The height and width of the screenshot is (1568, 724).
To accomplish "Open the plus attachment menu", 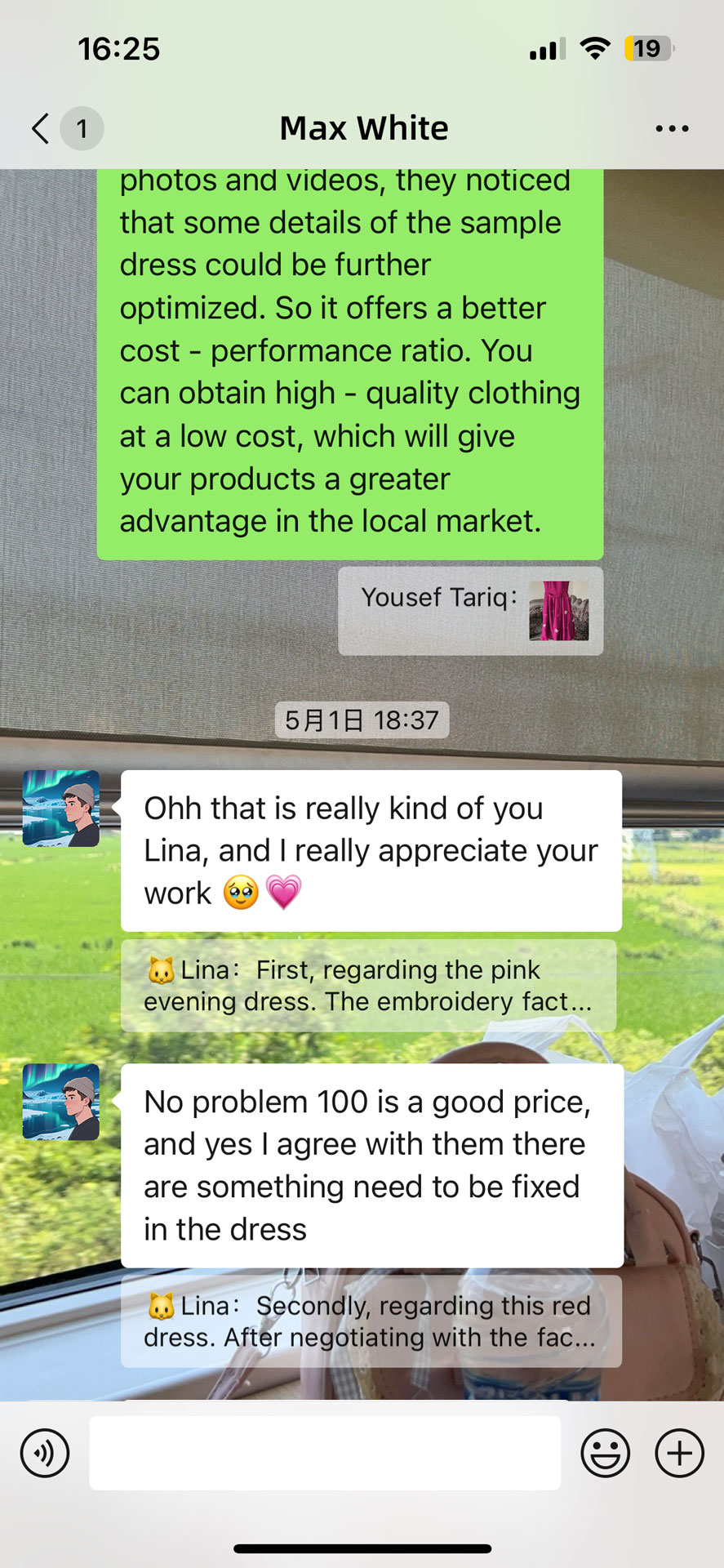I will tap(679, 1453).
